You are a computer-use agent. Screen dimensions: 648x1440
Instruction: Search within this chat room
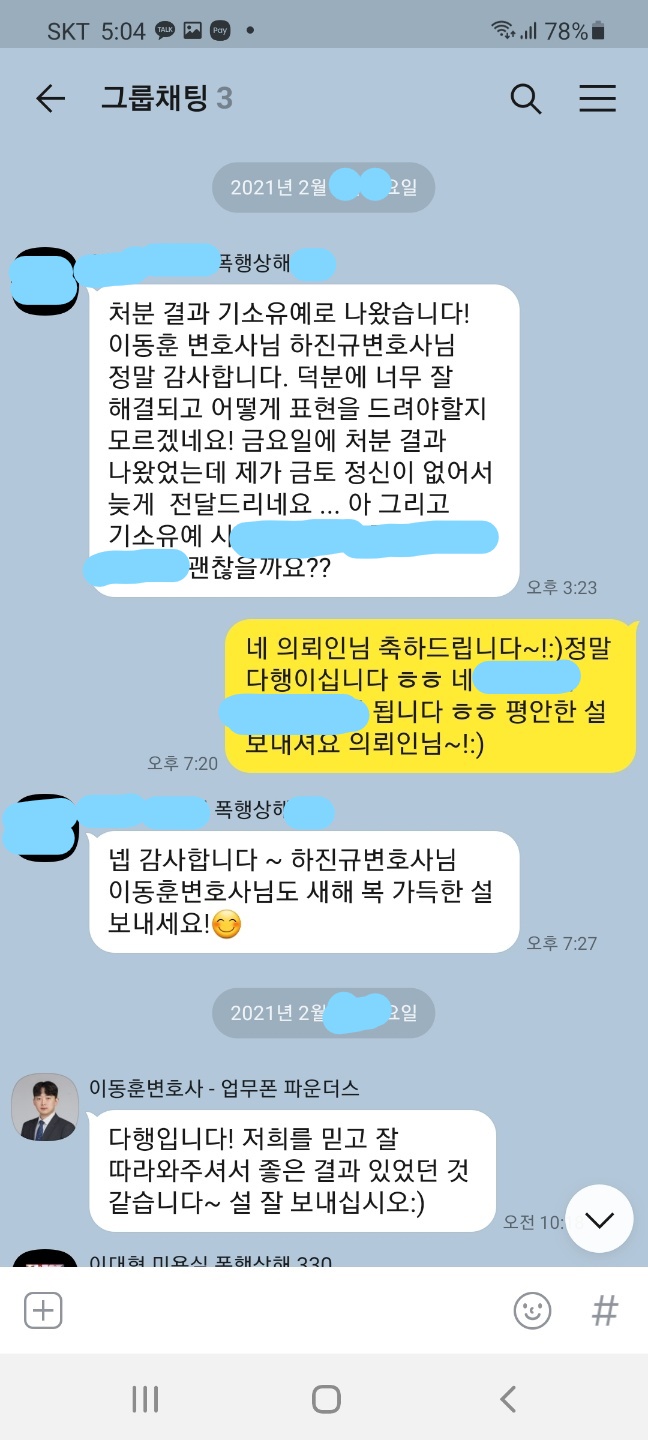(x=525, y=98)
